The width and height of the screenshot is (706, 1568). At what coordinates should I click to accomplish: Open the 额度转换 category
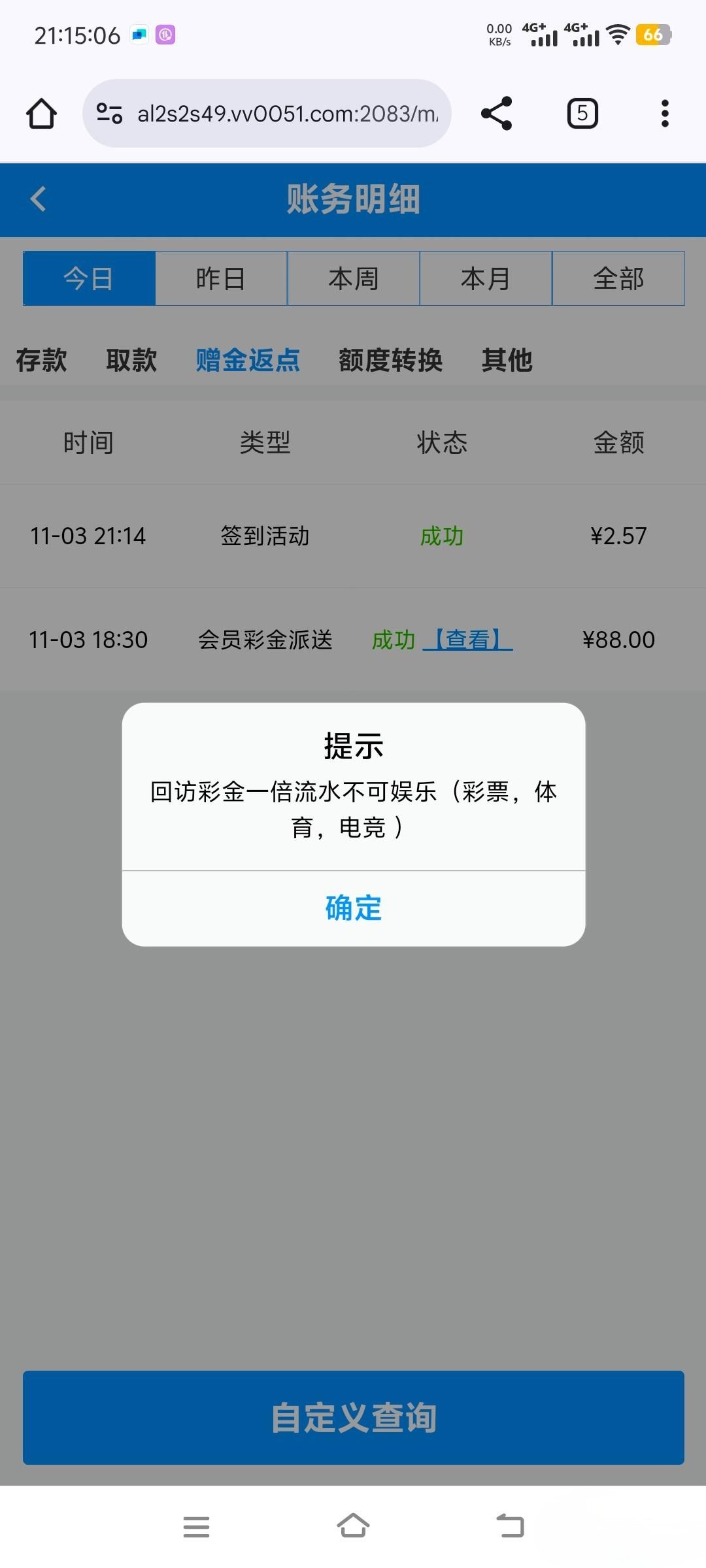pos(390,360)
